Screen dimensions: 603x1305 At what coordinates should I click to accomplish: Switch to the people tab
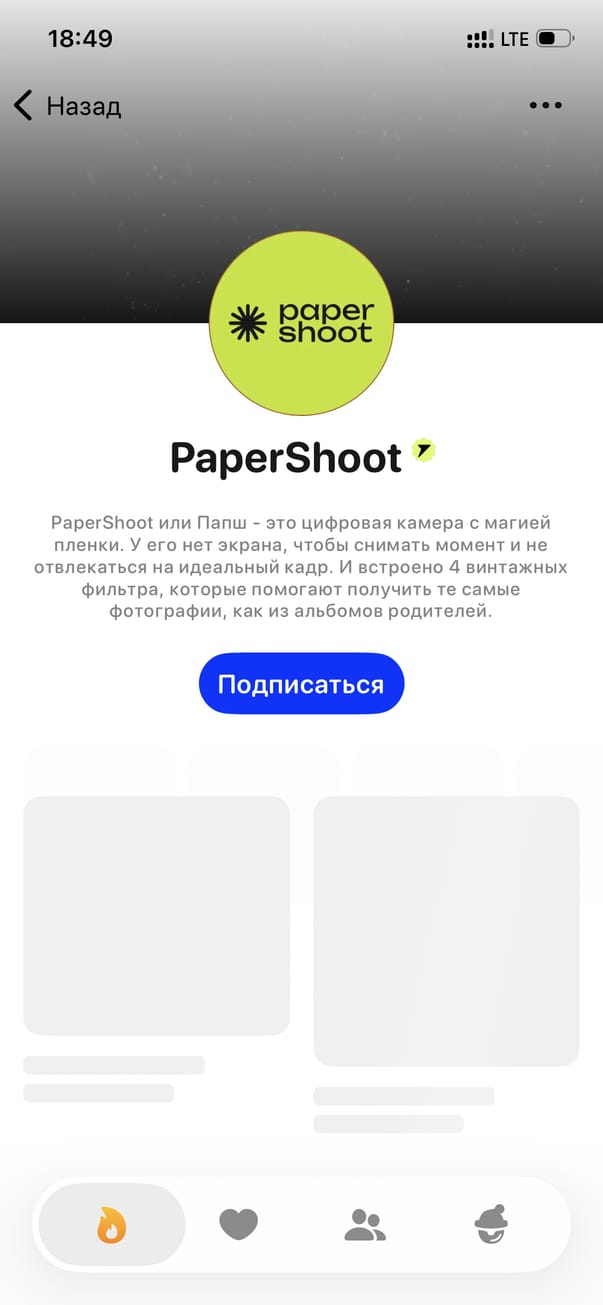pyautogui.click(x=365, y=1224)
